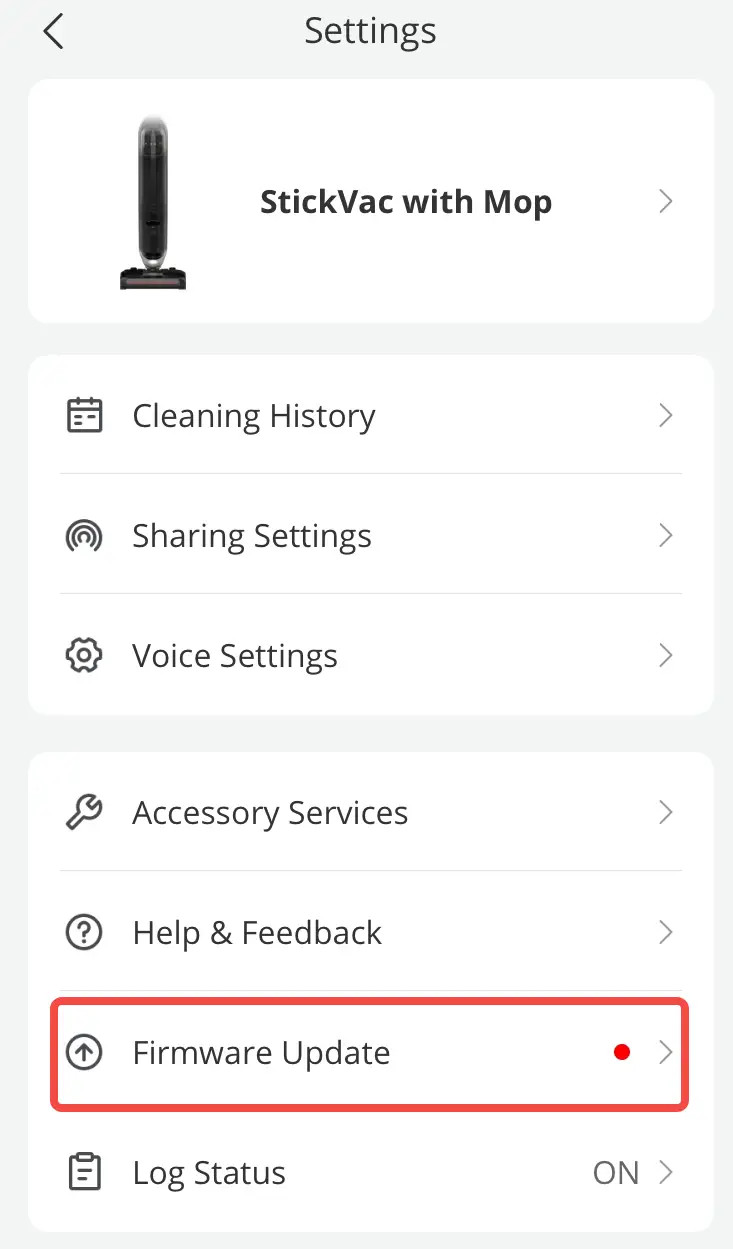Open Help & Feedback
733x1249 pixels.
[x=371, y=933]
